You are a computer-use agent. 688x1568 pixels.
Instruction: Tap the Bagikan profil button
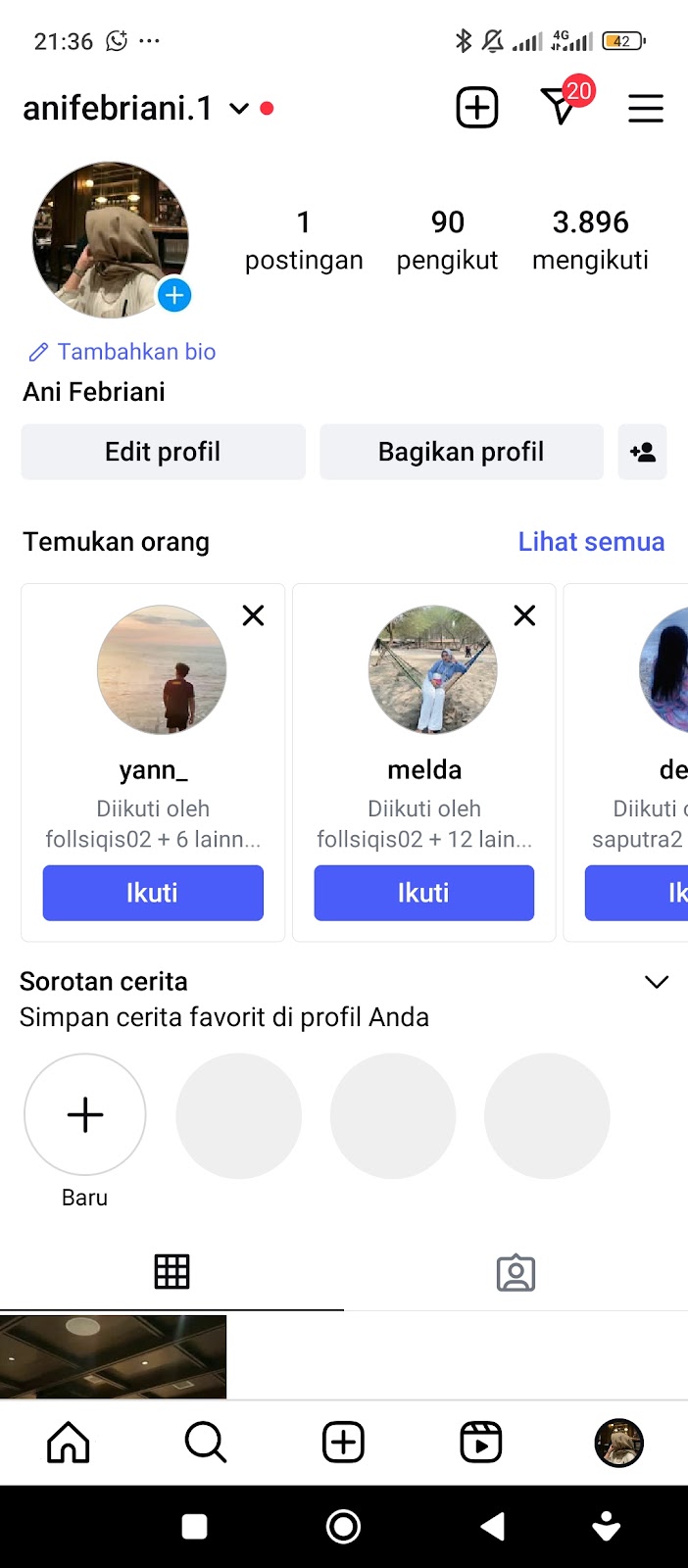point(461,452)
